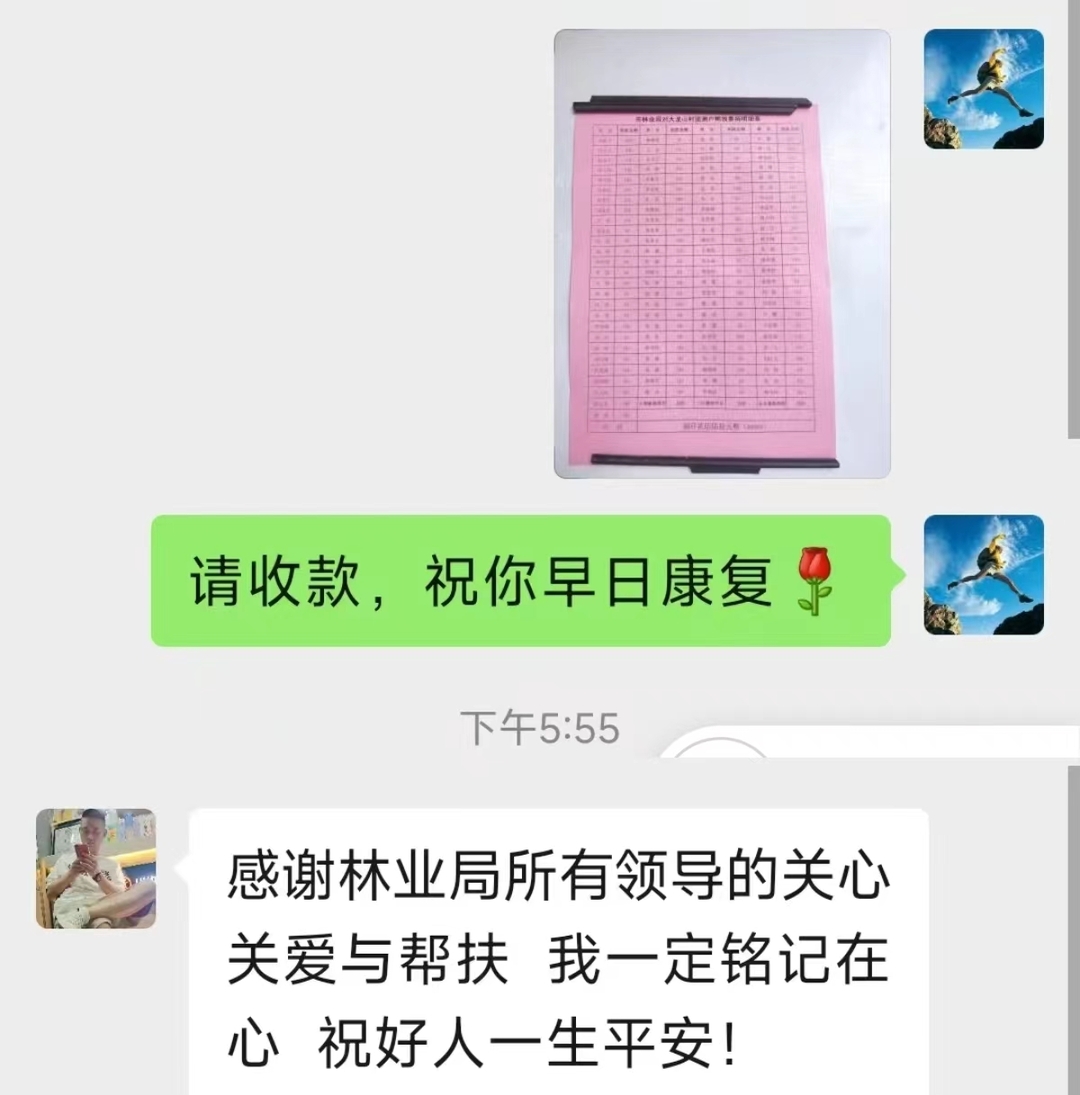Open the pink table photo message
This screenshot has height=1095, width=1080.
722,253
